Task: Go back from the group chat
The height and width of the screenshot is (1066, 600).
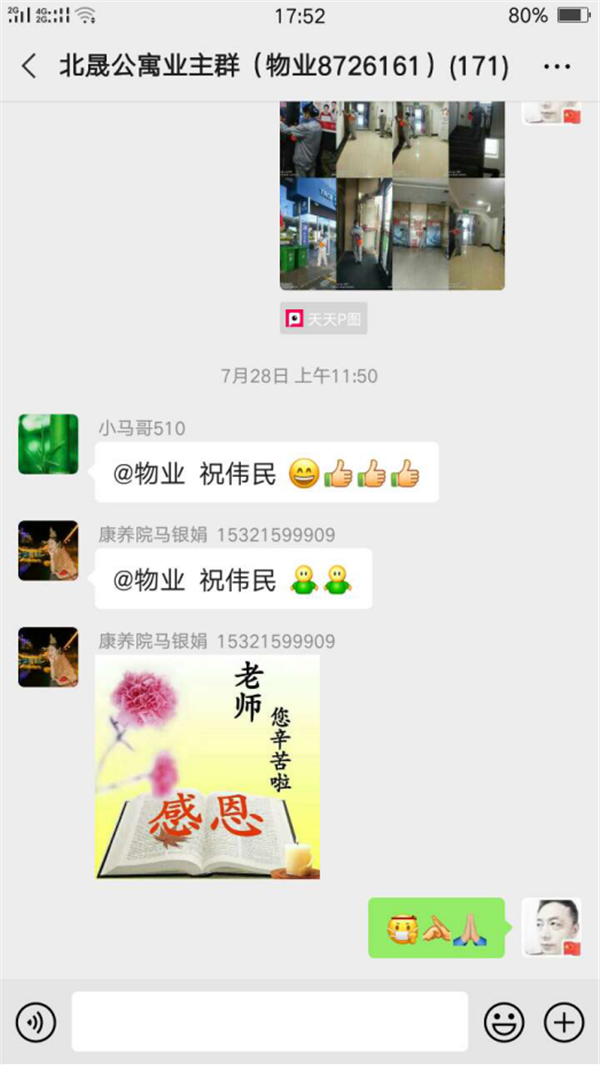Action: pos(29,67)
